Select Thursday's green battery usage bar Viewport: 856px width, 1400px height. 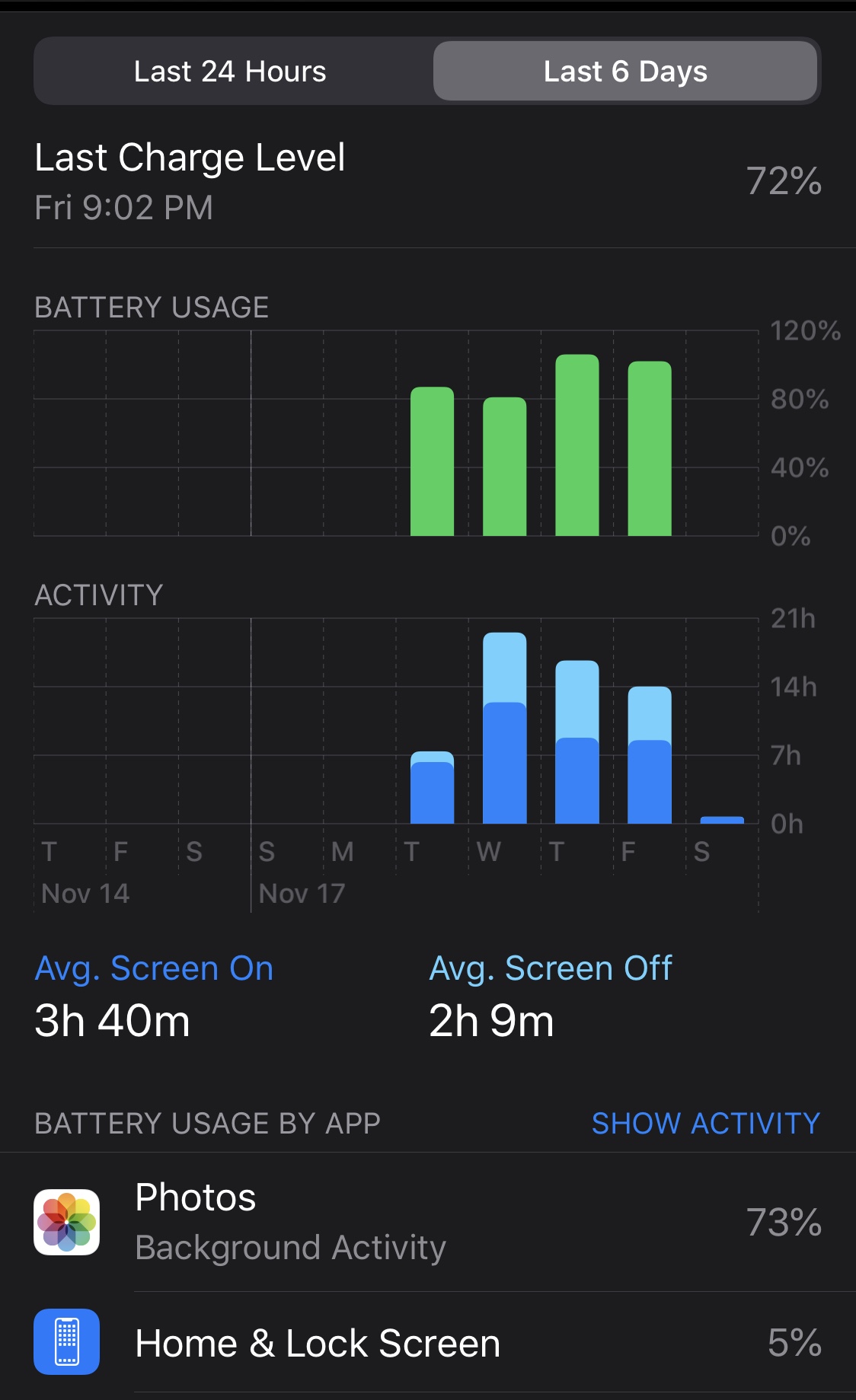pos(577,445)
